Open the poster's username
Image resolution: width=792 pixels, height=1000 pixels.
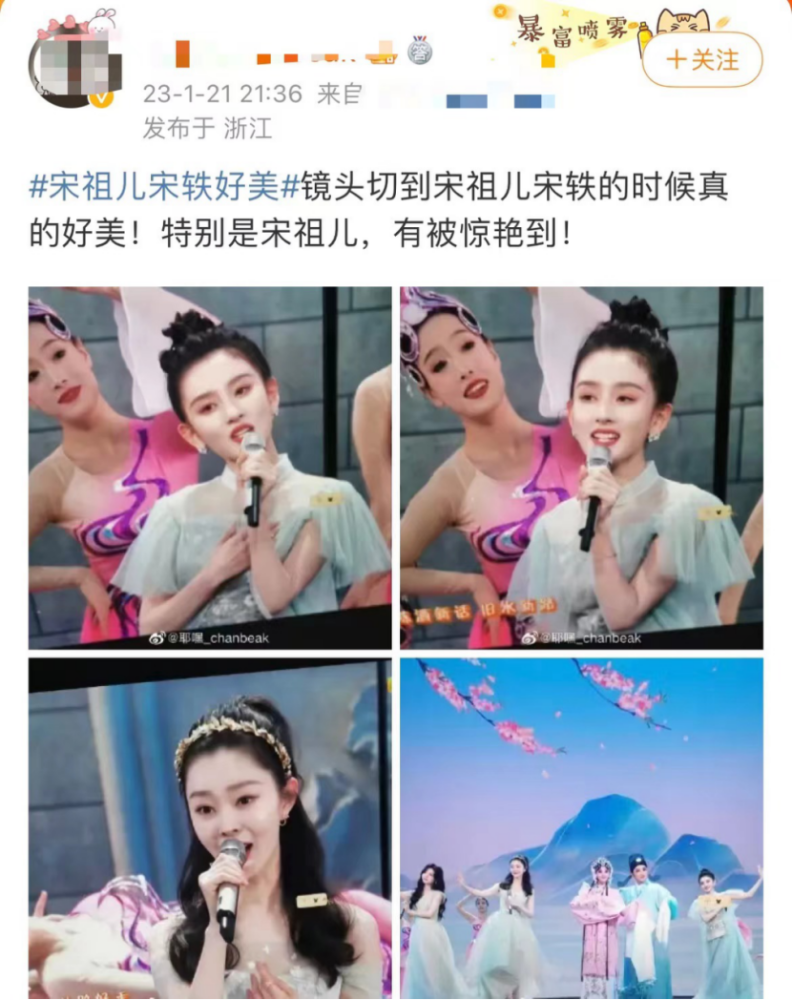pos(270,52)
